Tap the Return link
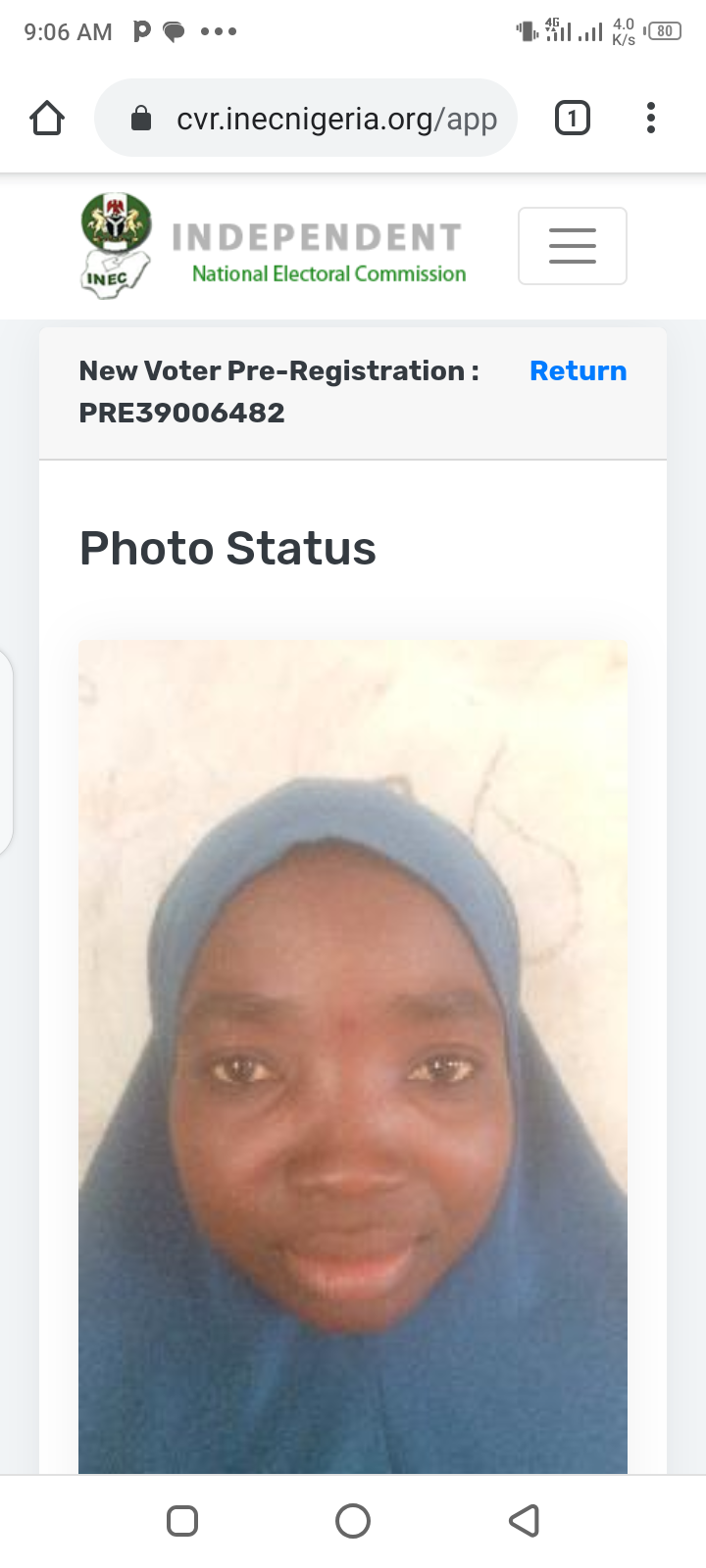Image resolution: width=706 pixels, height=1568 pixels. pyautogui.click(x=578, y=371)
